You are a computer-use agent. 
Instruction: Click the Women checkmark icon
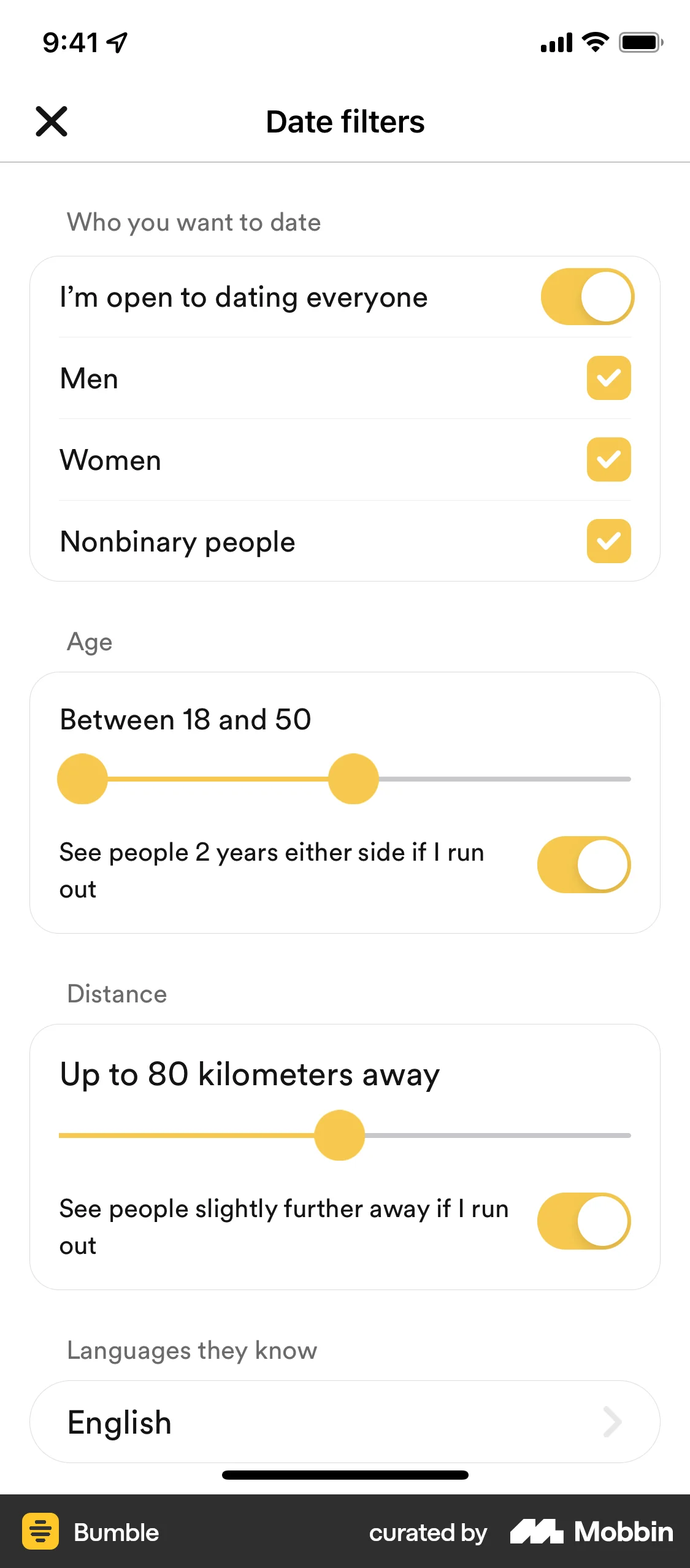coord(608,459)
